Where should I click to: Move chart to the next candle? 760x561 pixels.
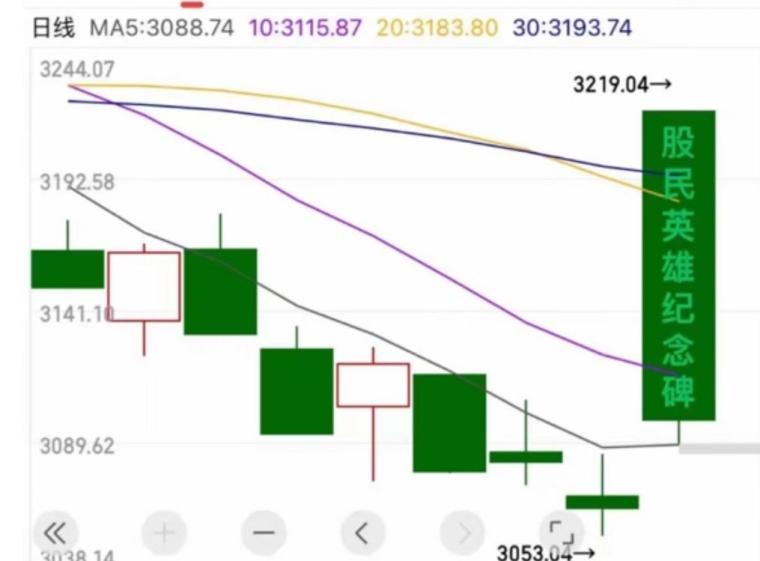click(x=462, y=533)
